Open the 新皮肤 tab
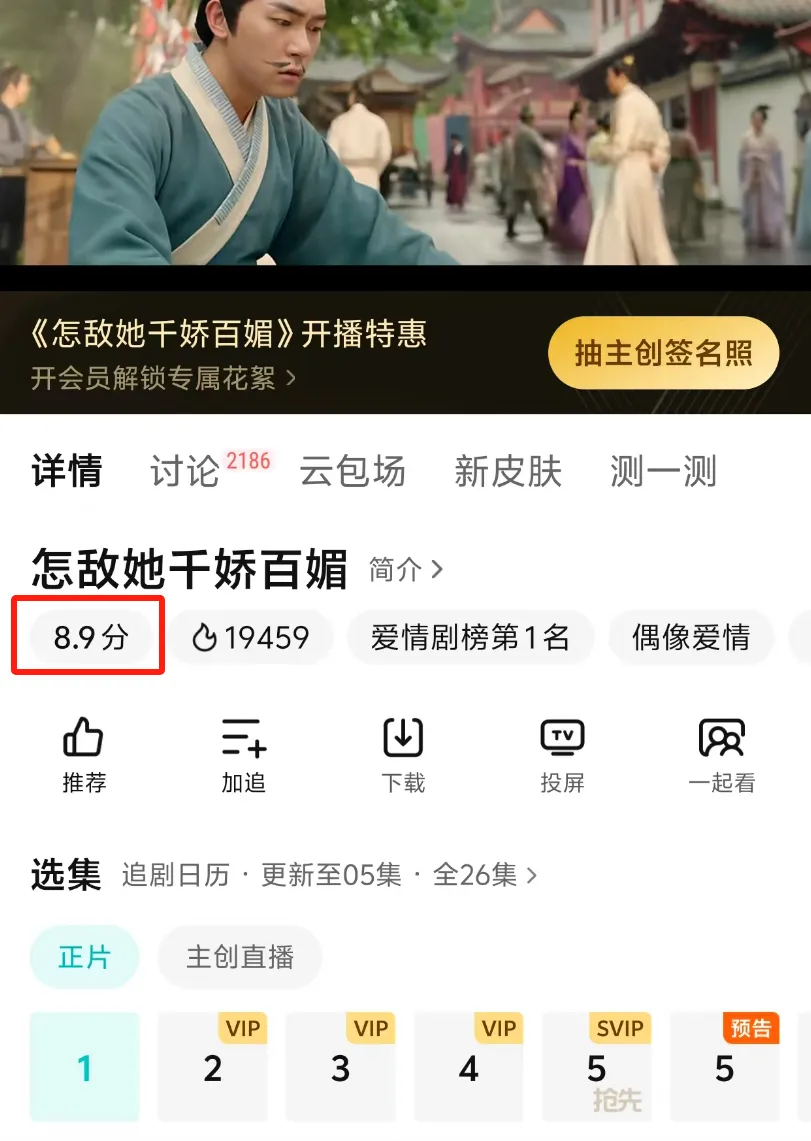 [x=508, y=471]
